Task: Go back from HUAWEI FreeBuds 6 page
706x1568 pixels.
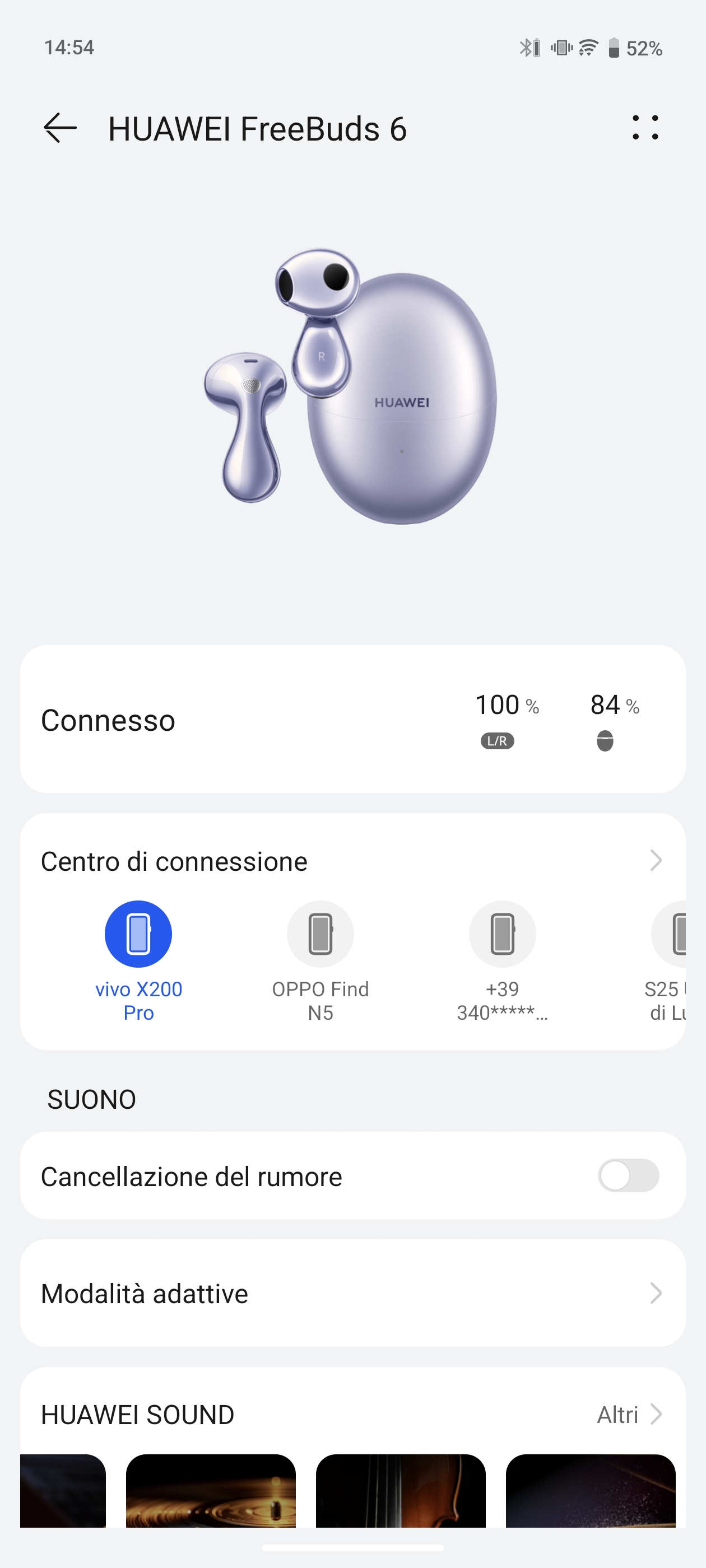Action: click(x=61, y=128)
